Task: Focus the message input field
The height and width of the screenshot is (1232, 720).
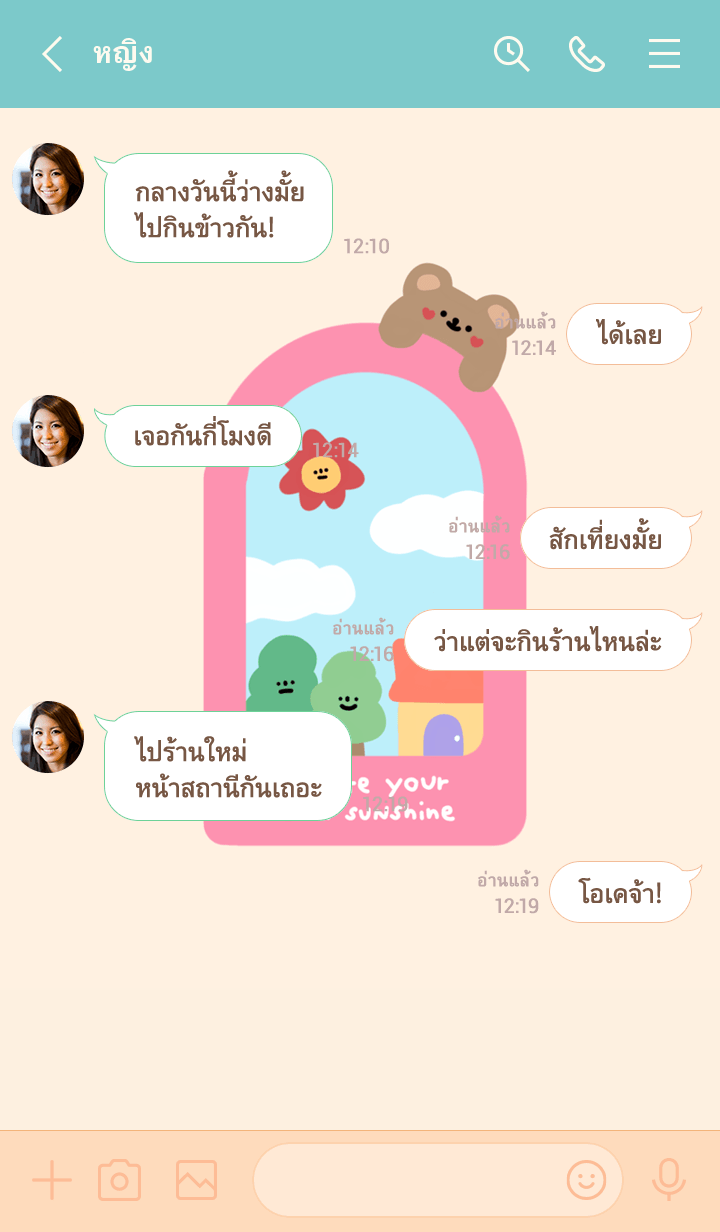Action: [x=405, y=1180]
